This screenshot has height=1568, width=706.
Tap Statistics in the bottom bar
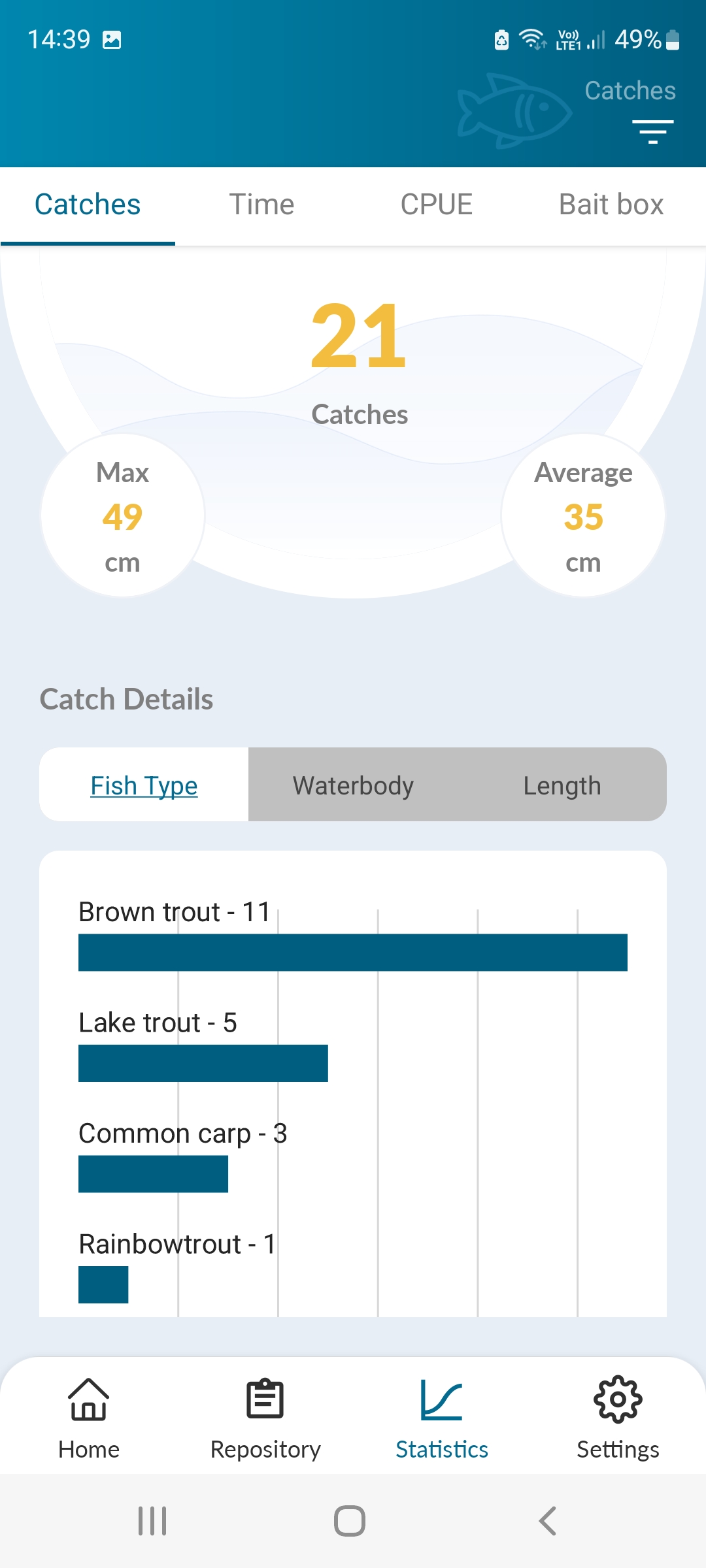(442, 1418)
